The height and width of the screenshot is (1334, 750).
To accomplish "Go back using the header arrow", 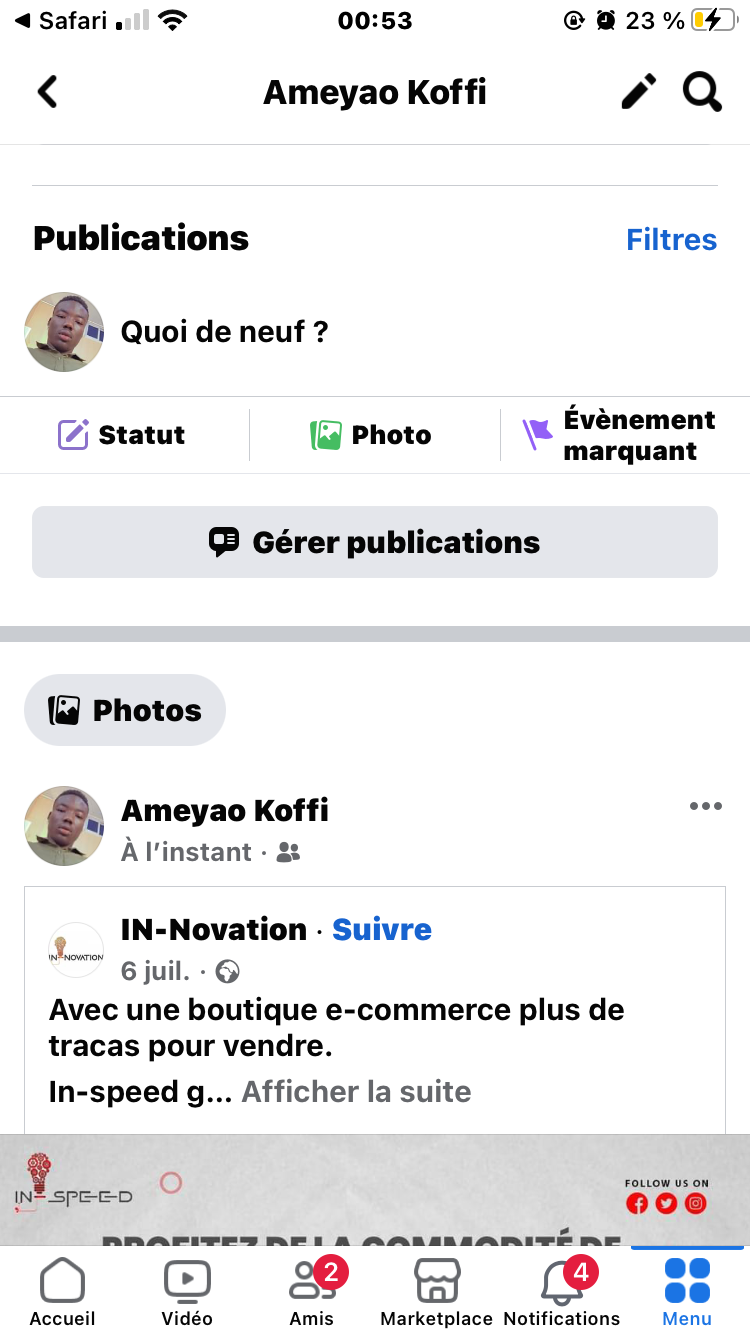I will pos(47,92).
